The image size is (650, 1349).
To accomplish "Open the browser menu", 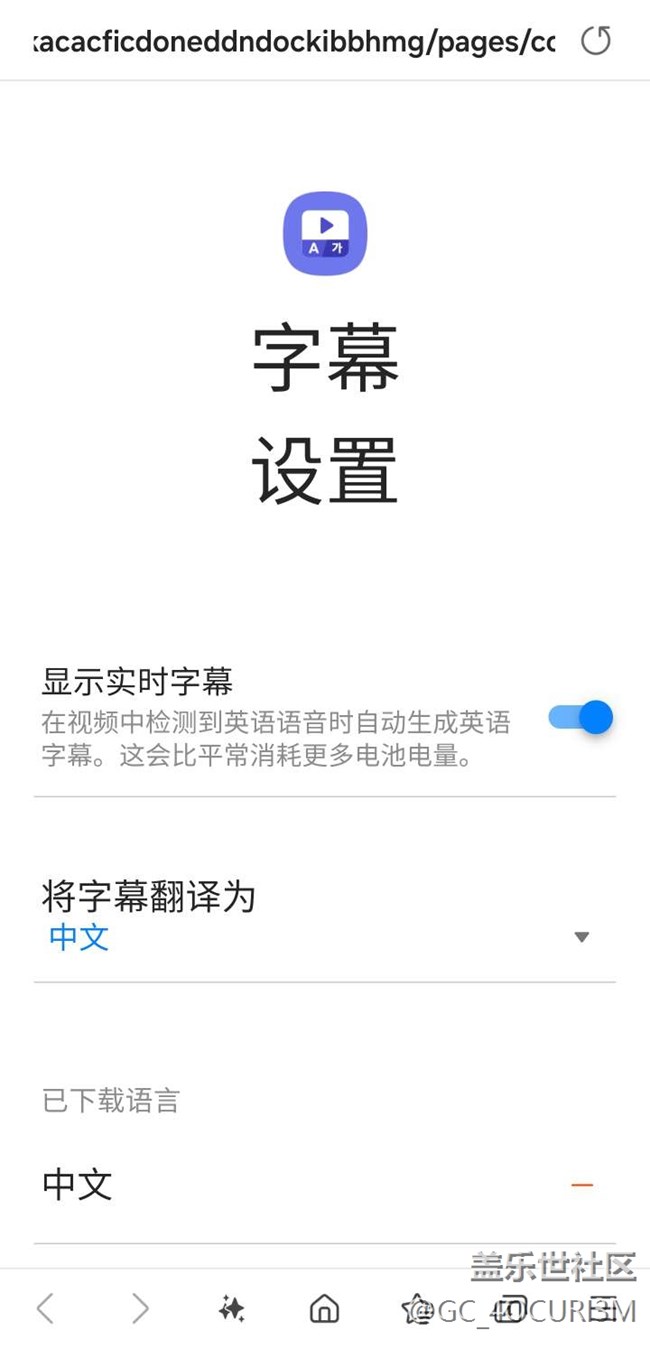I will point(603,1308).
